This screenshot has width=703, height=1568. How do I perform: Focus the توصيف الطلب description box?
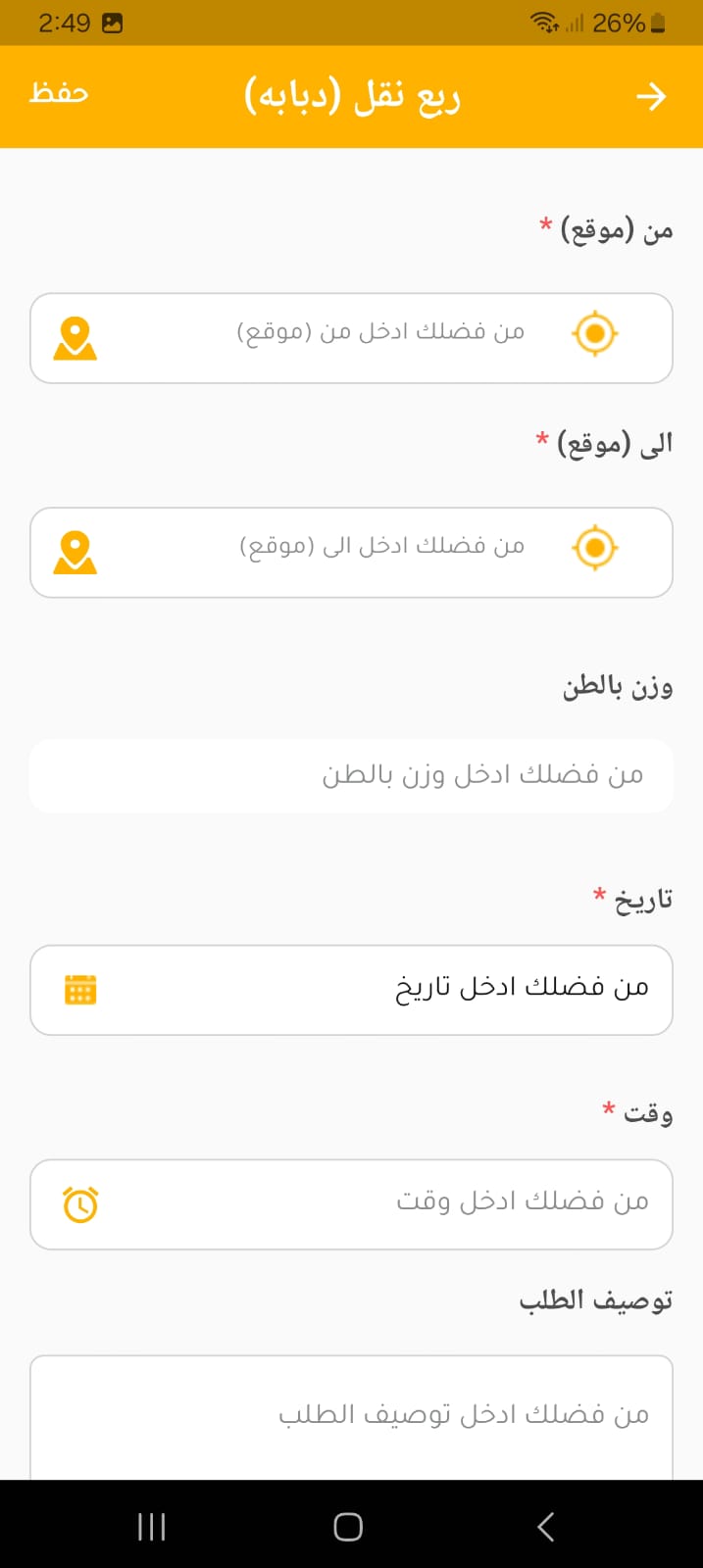point(351,1418)
